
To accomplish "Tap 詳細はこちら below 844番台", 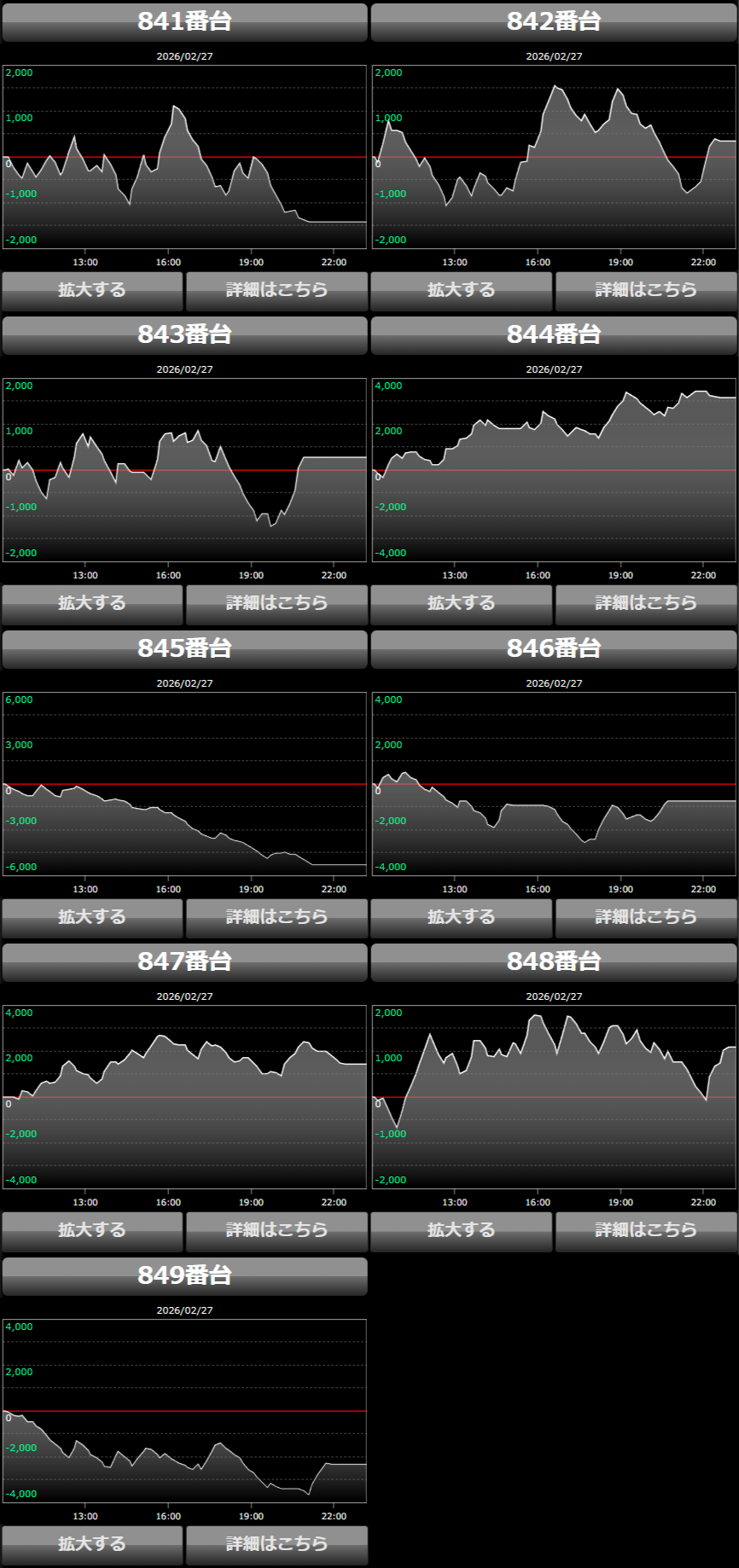I will pos(646,603).
